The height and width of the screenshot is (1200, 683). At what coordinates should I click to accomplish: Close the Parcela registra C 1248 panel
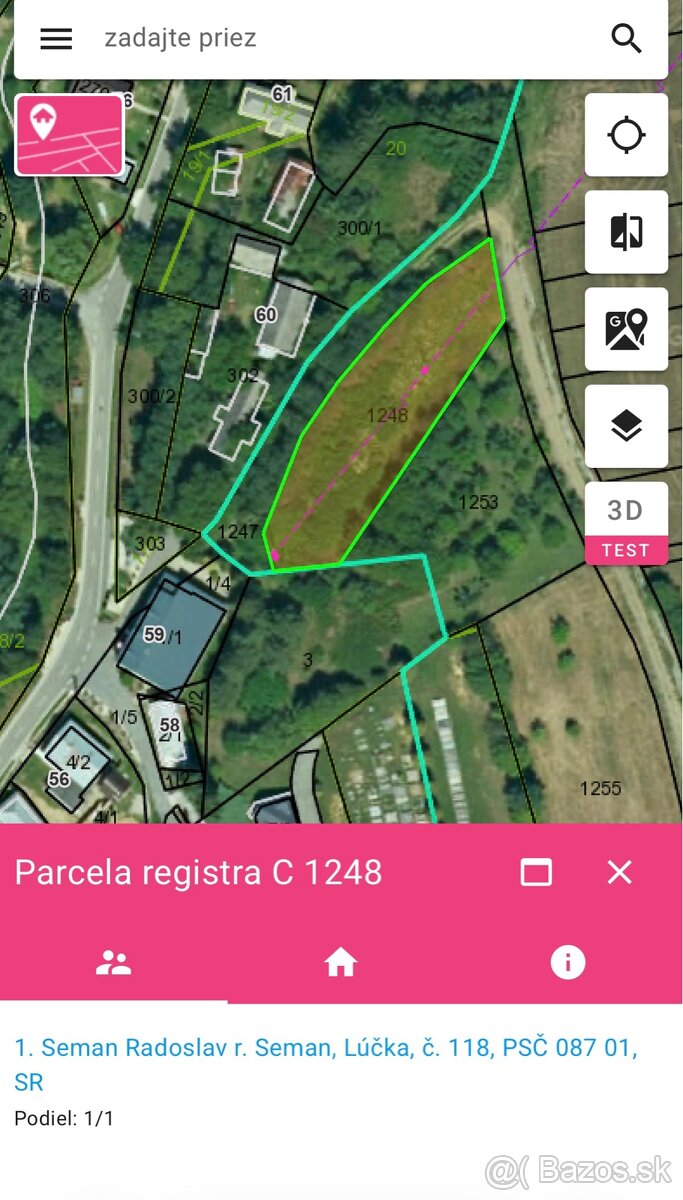(x=620, y=872)
